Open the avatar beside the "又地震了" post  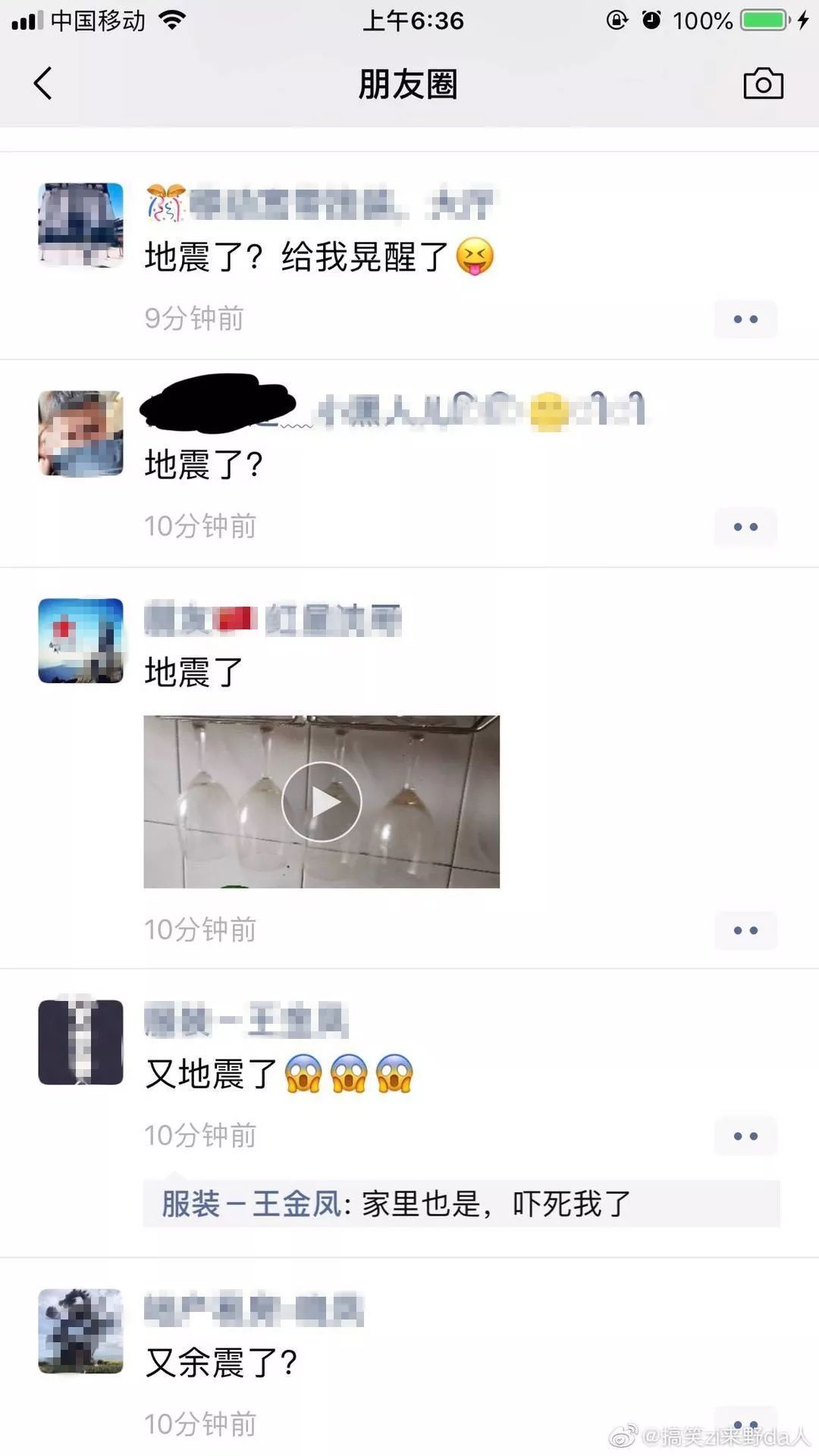[80, 1043]
